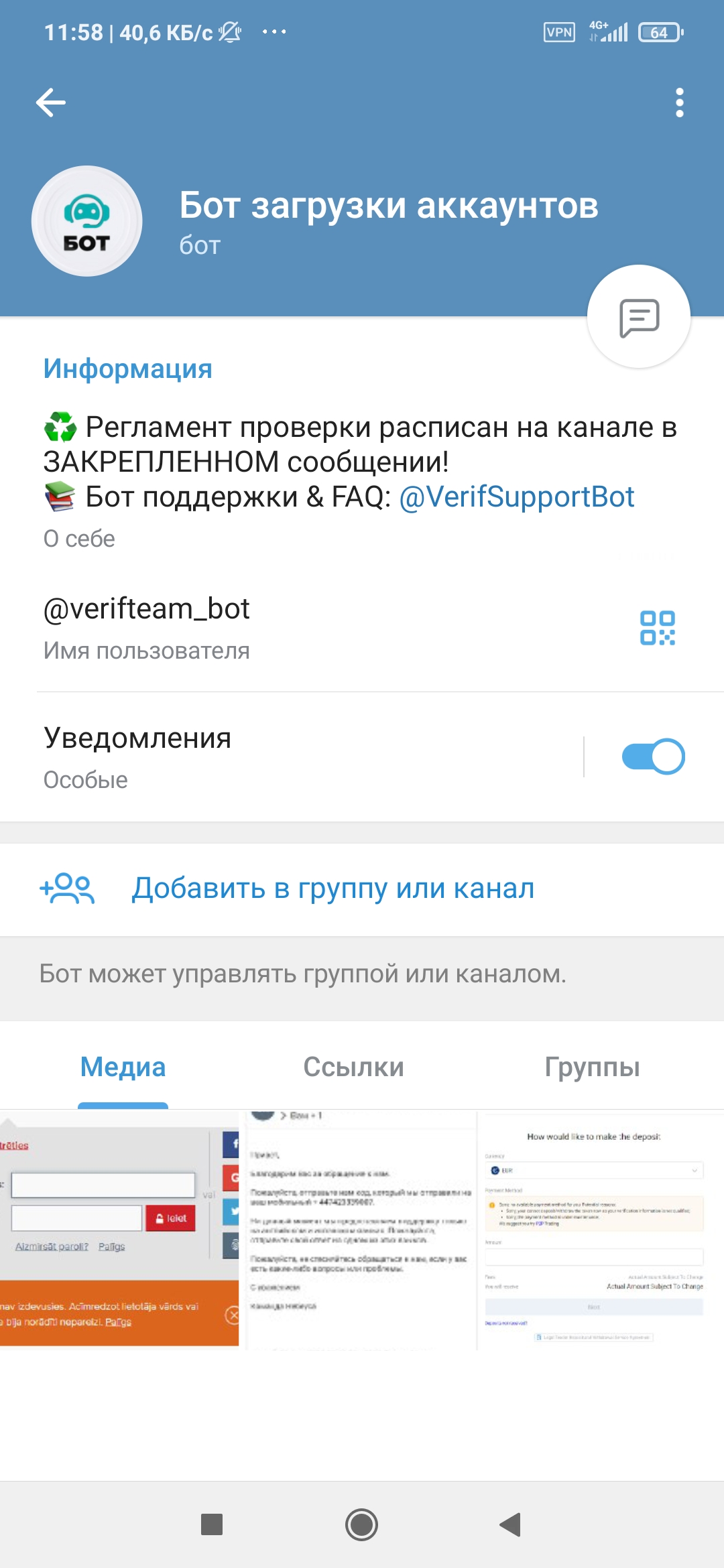The image size is (724, 1568).
Task: Go back using the top arrow
Action: [x=51, y=103]
